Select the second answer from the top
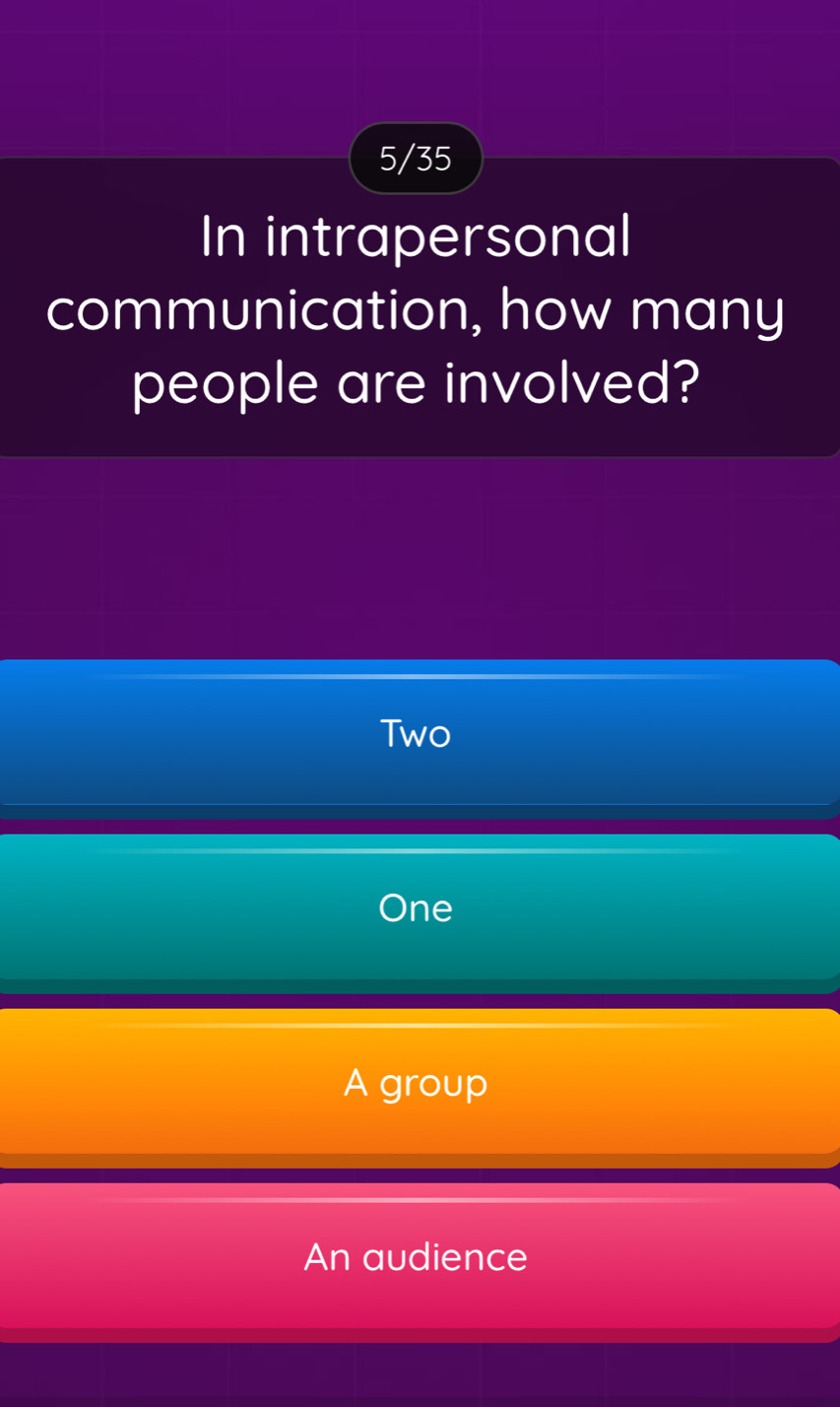The image size is (840, 1407). [416, 907]
